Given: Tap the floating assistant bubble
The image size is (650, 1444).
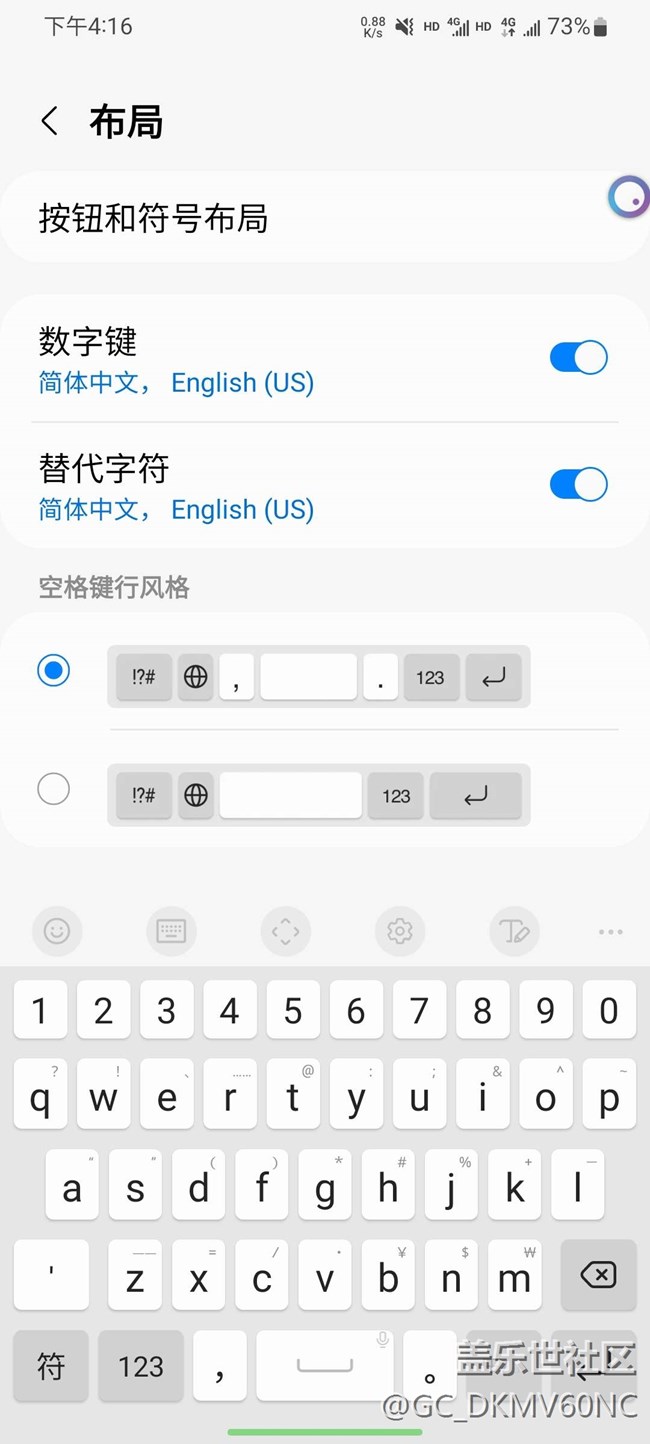Looking at the screenshot, I should coord(629,198).
